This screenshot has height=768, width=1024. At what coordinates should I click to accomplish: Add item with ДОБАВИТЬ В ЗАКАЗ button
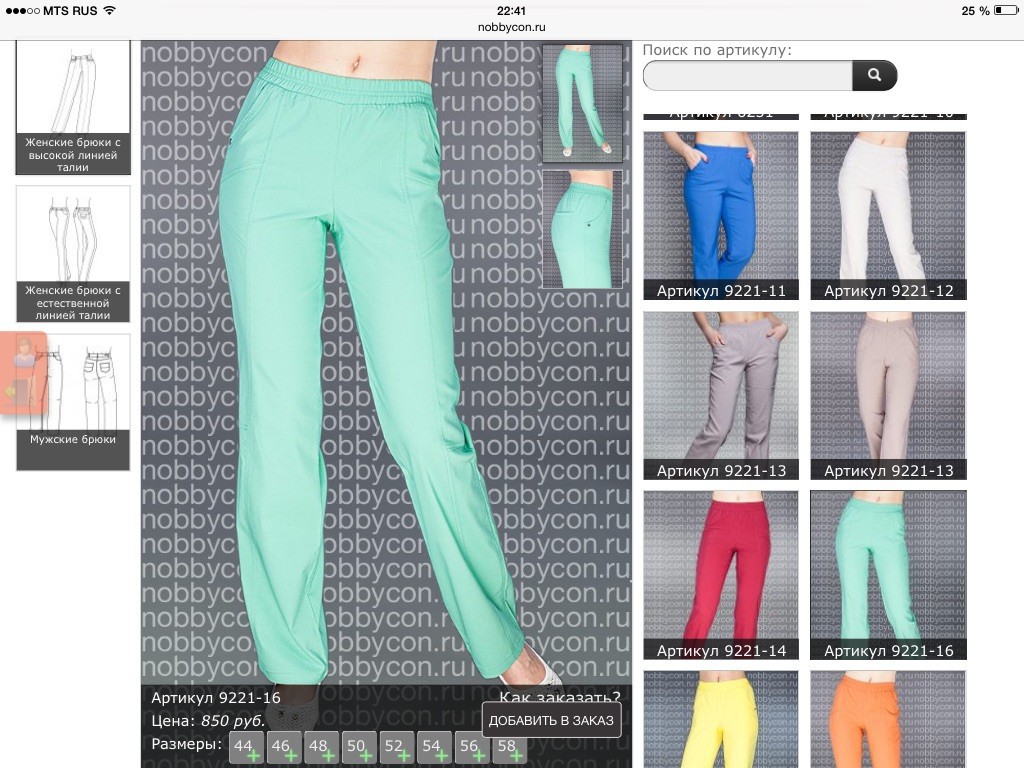(551, 720)
